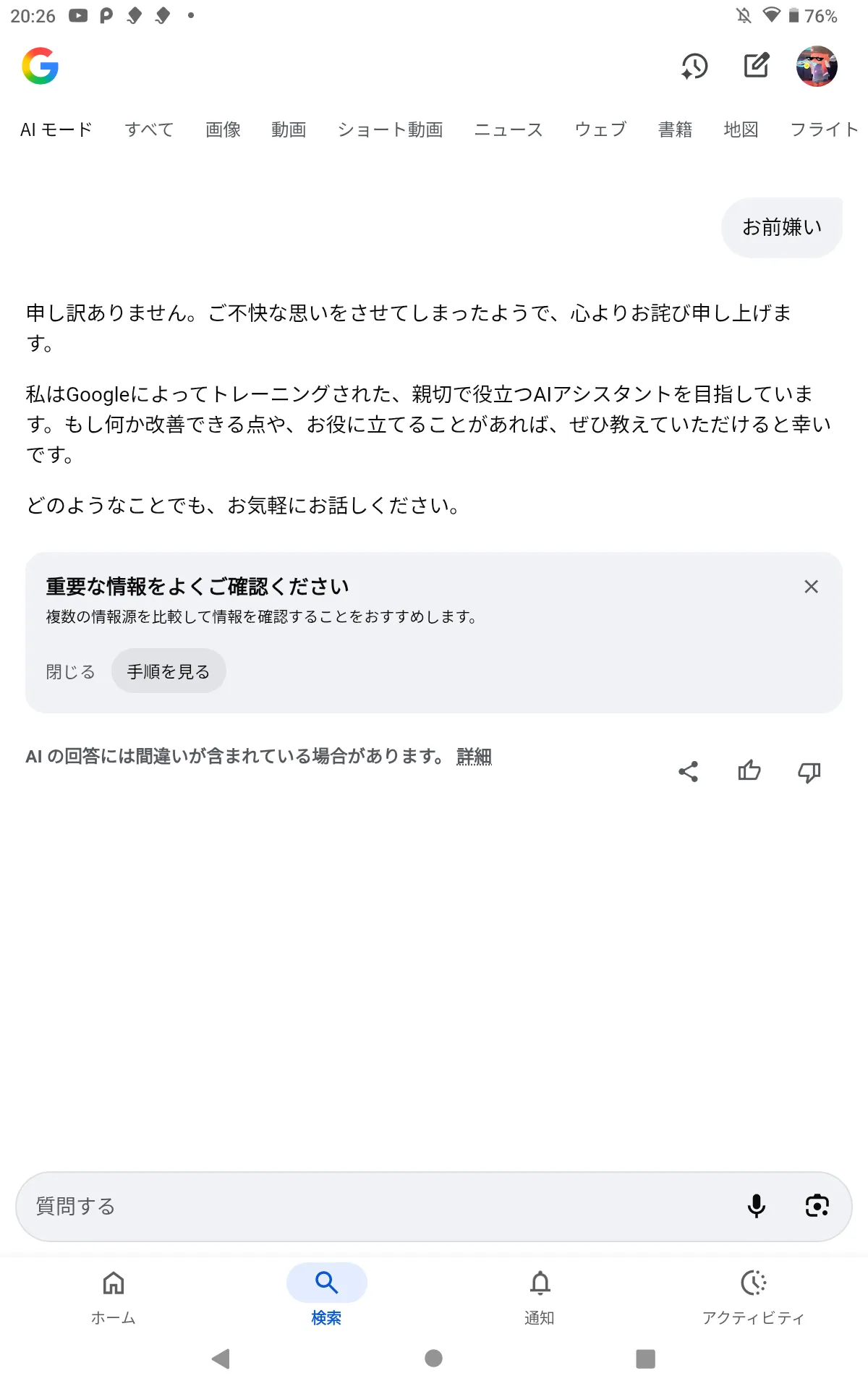Switch to the 画像 tab
The height and width of the screenshot is (1389, 868).
click(223, 129)
